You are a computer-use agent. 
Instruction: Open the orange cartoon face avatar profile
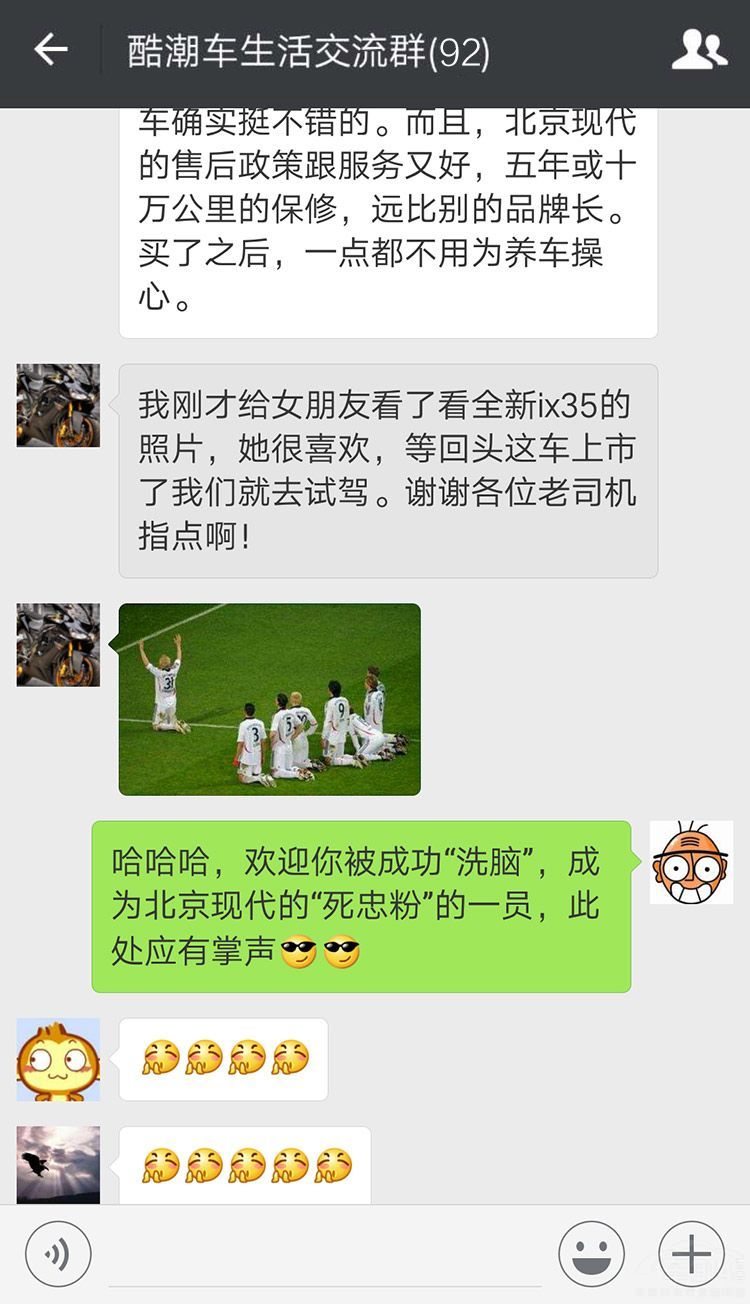691,862
